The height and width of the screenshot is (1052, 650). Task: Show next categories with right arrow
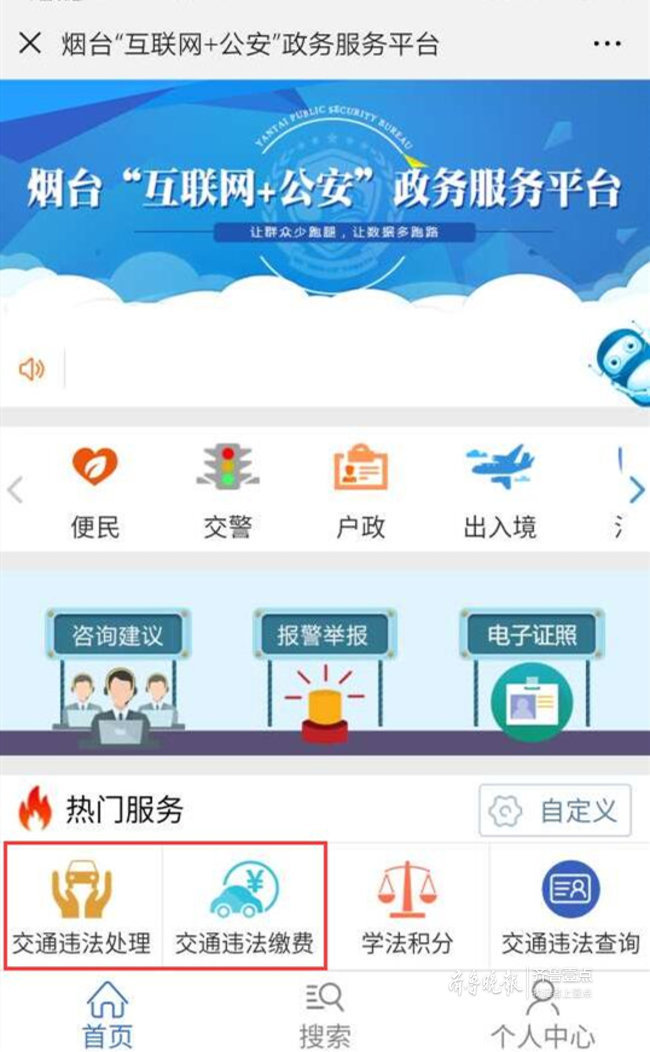[635, 490]
